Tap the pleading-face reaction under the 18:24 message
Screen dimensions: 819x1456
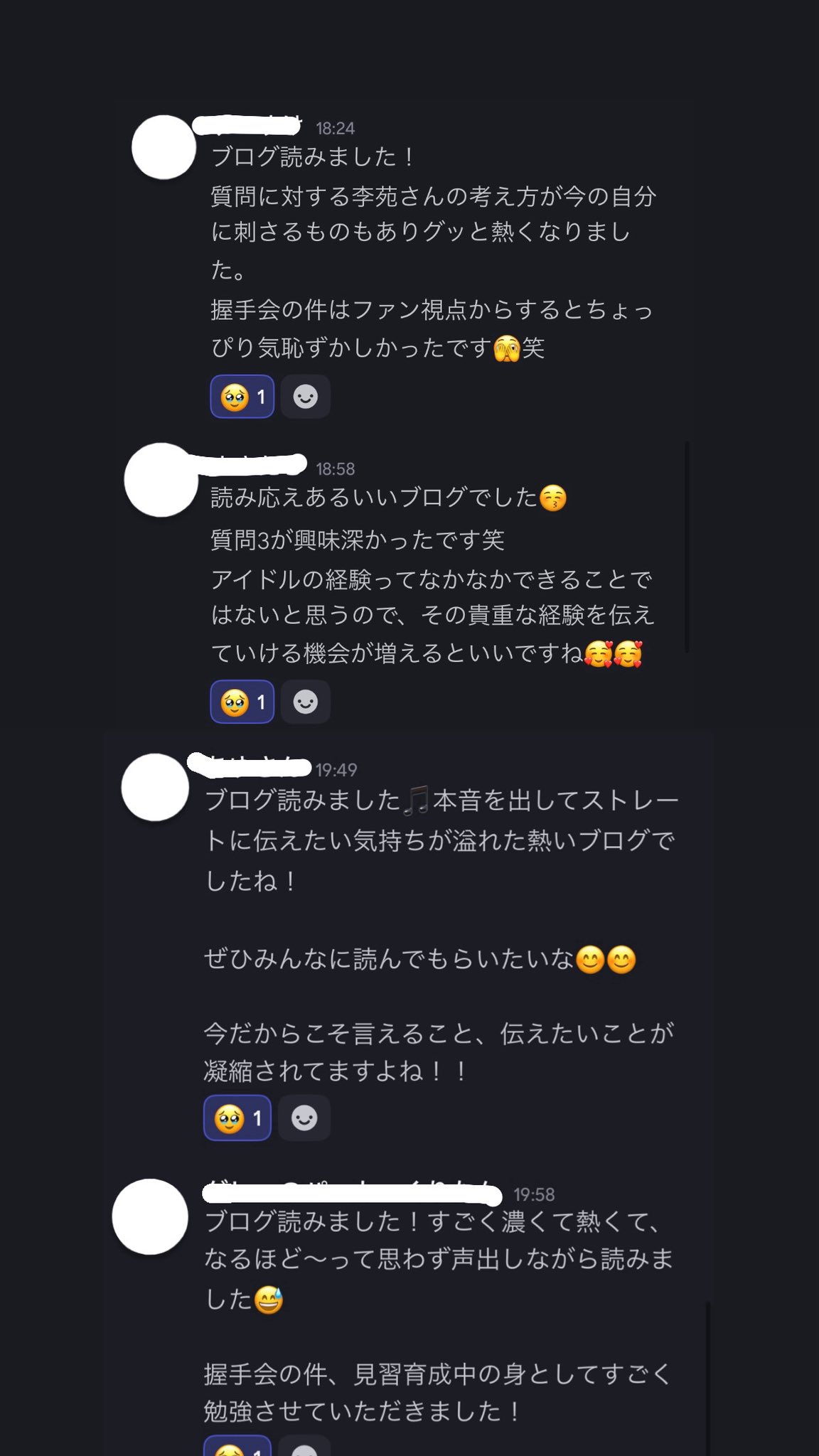242,396
